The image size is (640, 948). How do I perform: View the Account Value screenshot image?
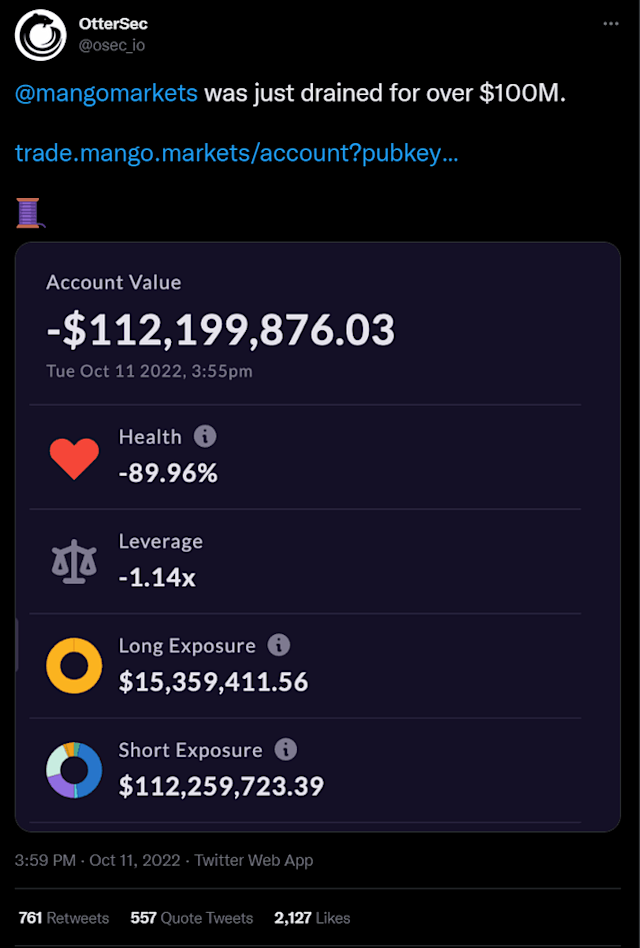coord(317,536)
